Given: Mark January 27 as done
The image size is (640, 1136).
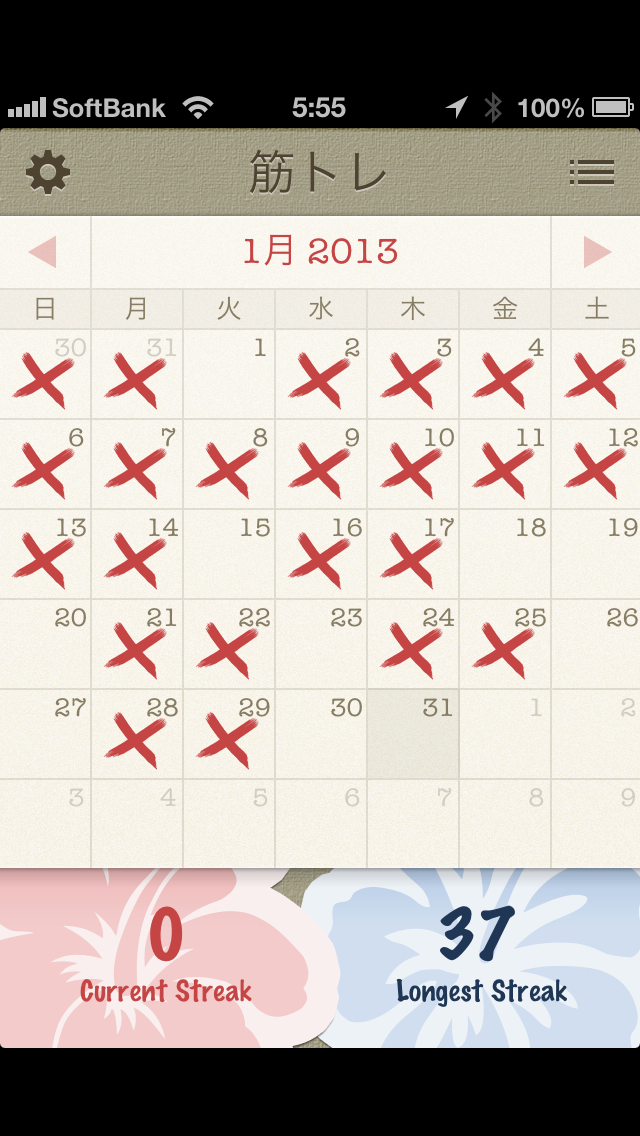Looking at the screenshot, I should (x=45, y=734).
